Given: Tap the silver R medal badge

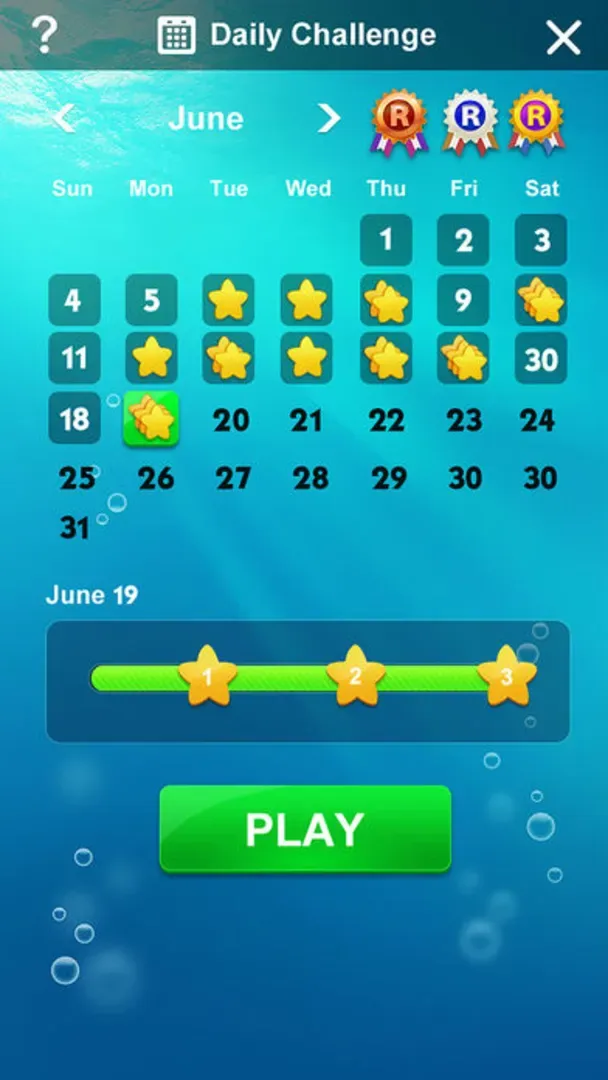Looking at the screenshot, I should coord(468,122).
